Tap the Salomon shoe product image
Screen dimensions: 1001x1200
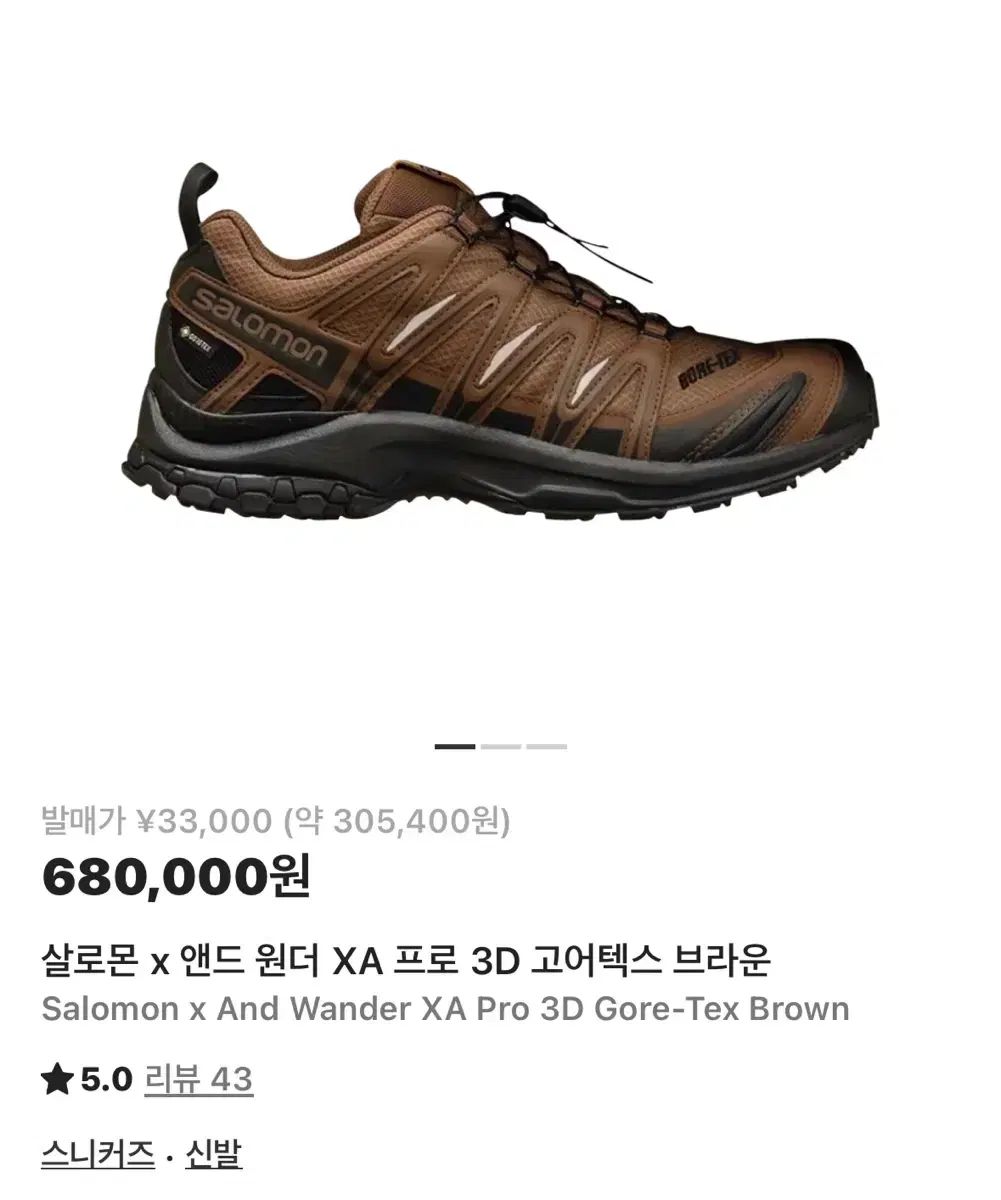(x=500, y=340)
